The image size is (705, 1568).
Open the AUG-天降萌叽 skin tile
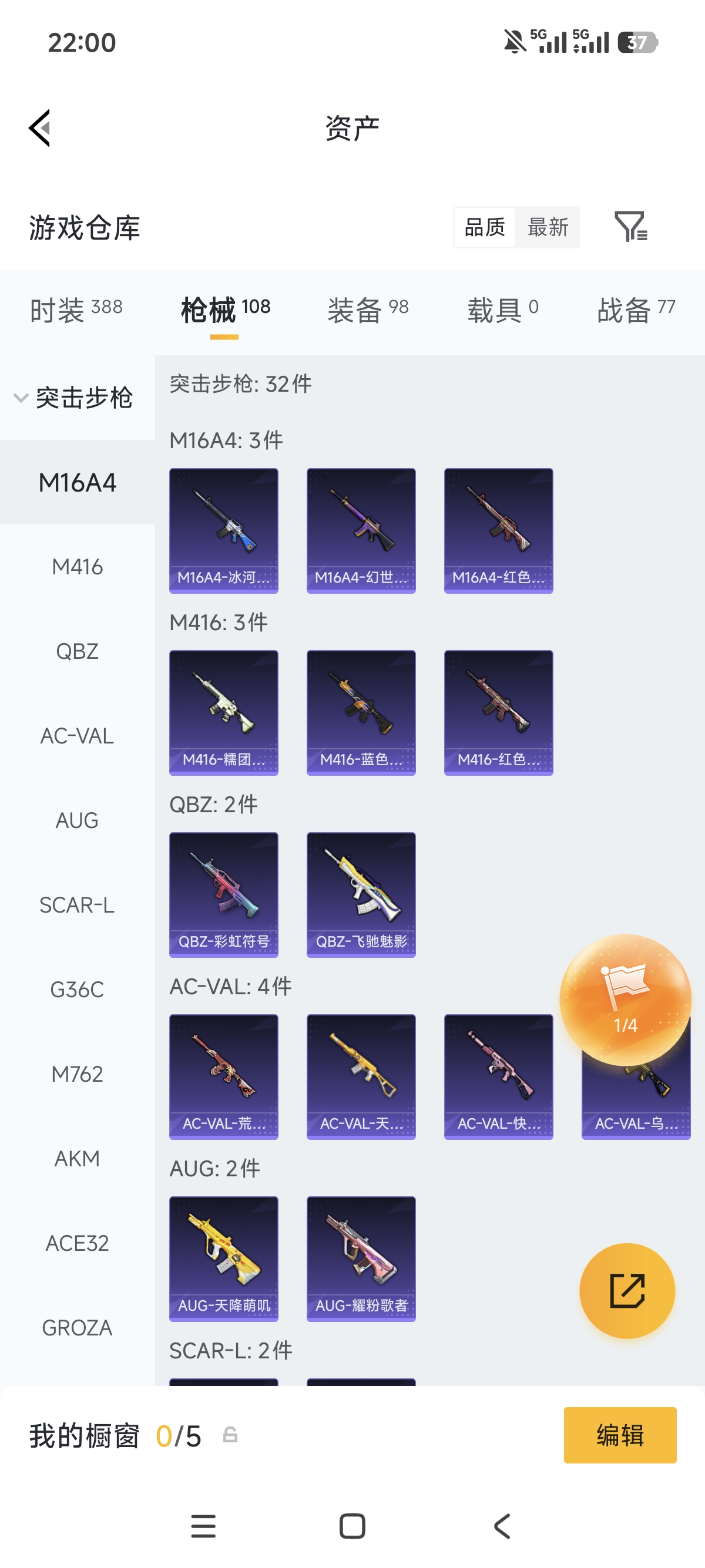click(223, 1258)
